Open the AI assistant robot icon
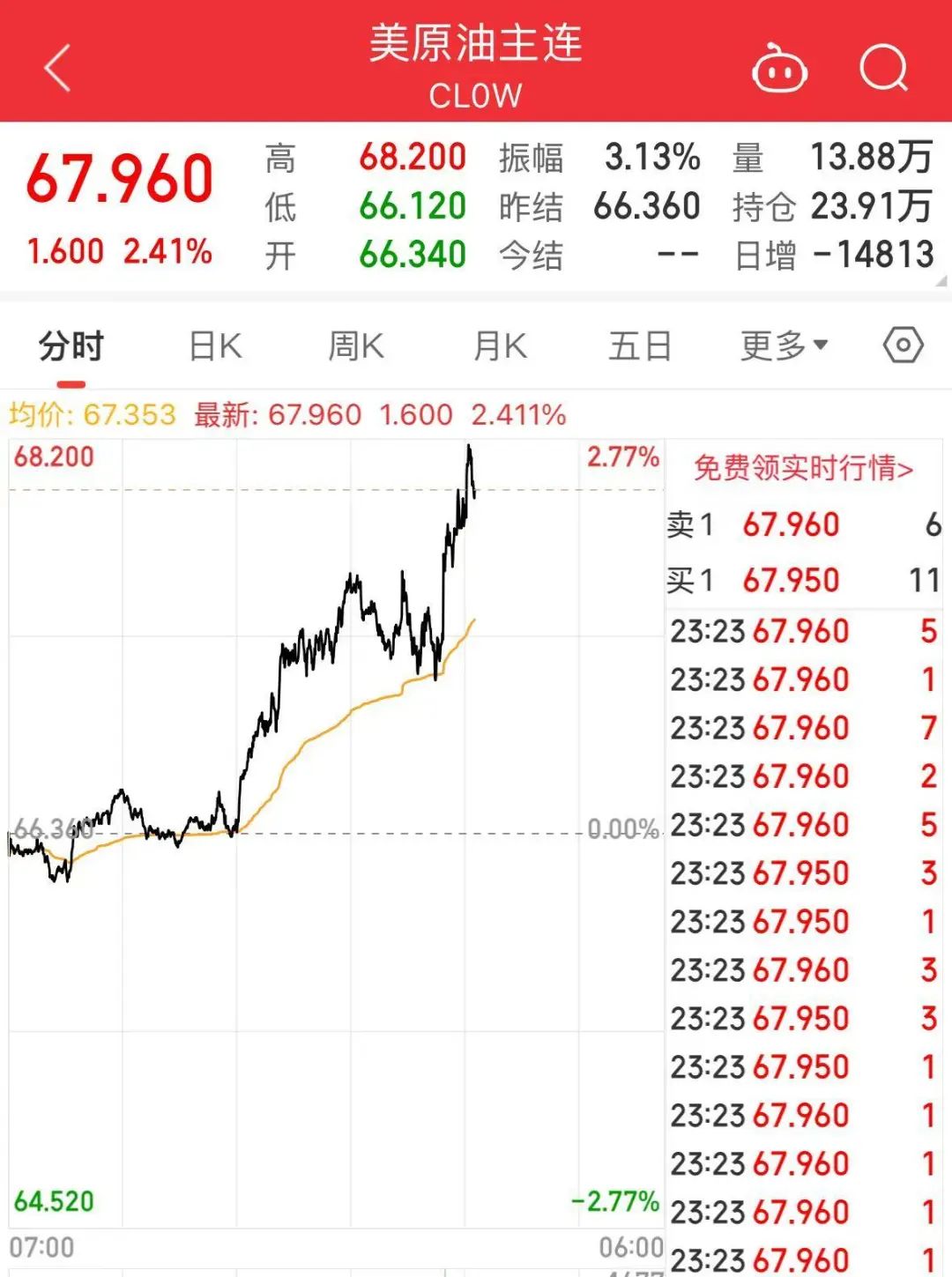This screenshot has width=952, height=1277. [x=781, y=68]
